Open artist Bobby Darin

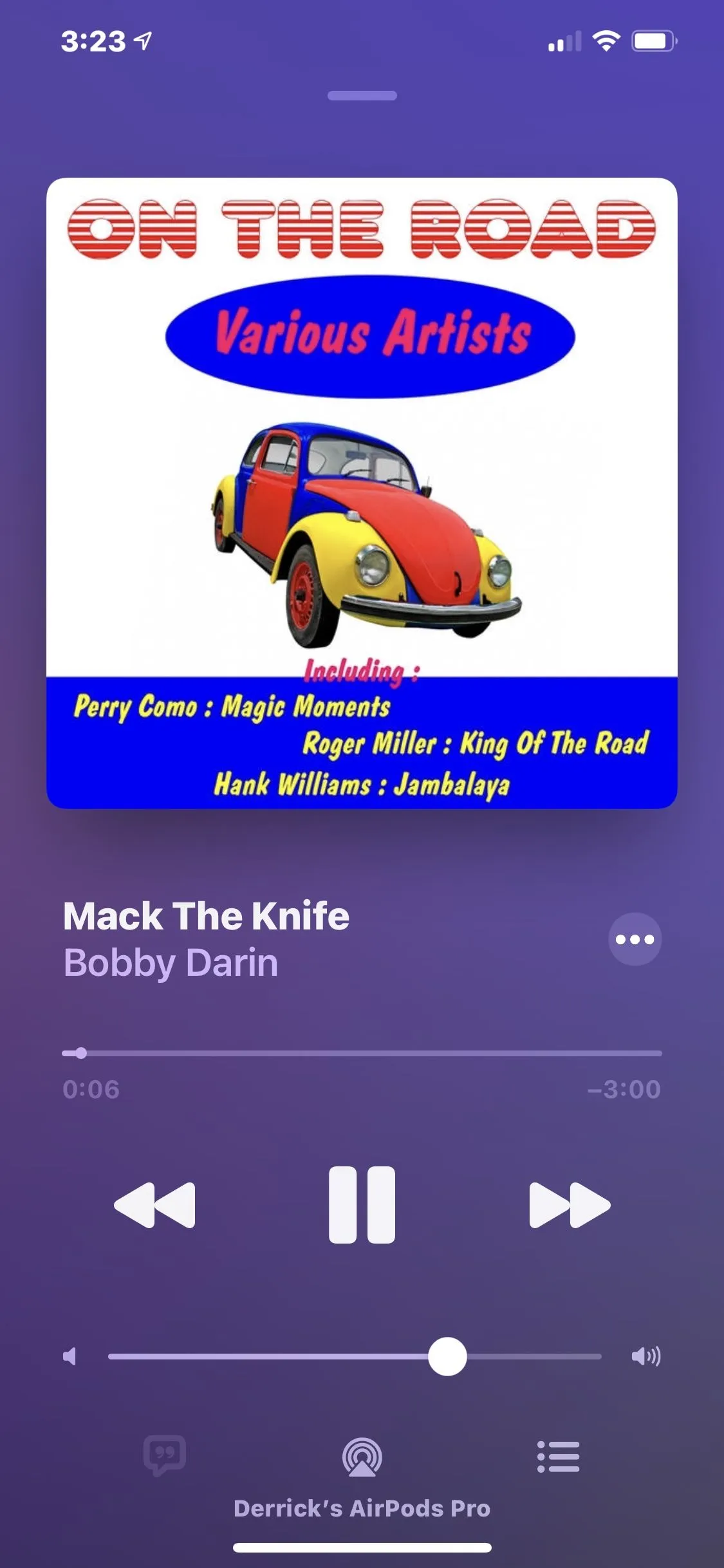tap(171, 962)
